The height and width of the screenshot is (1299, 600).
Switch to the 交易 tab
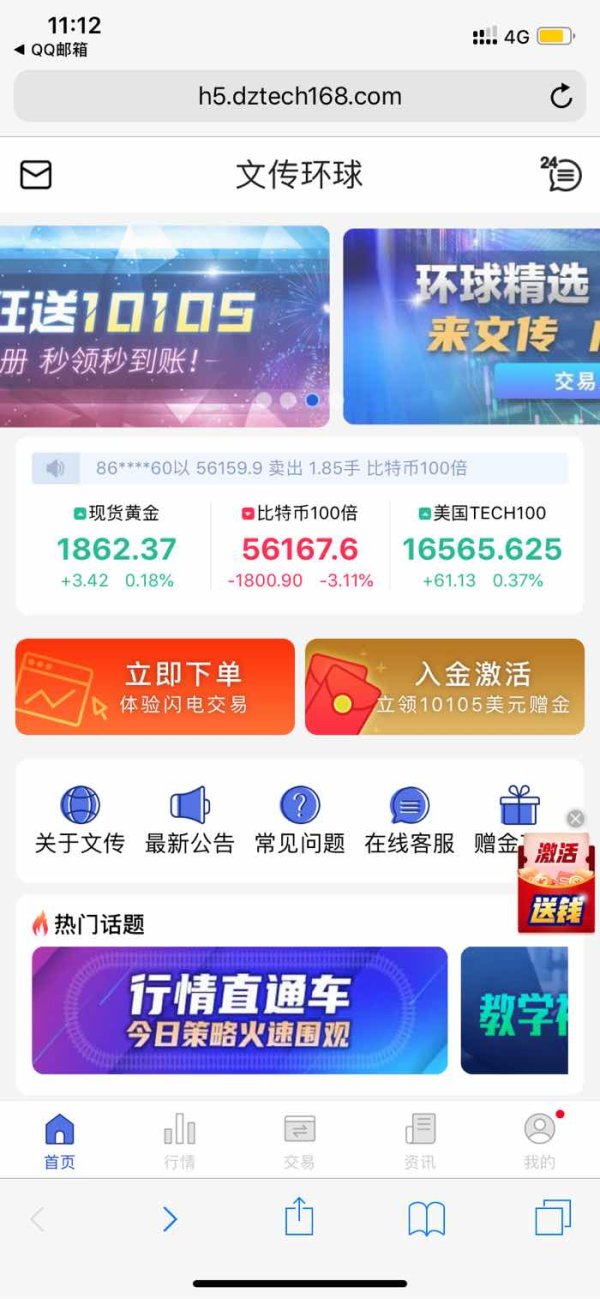(x=300, y=1141)
